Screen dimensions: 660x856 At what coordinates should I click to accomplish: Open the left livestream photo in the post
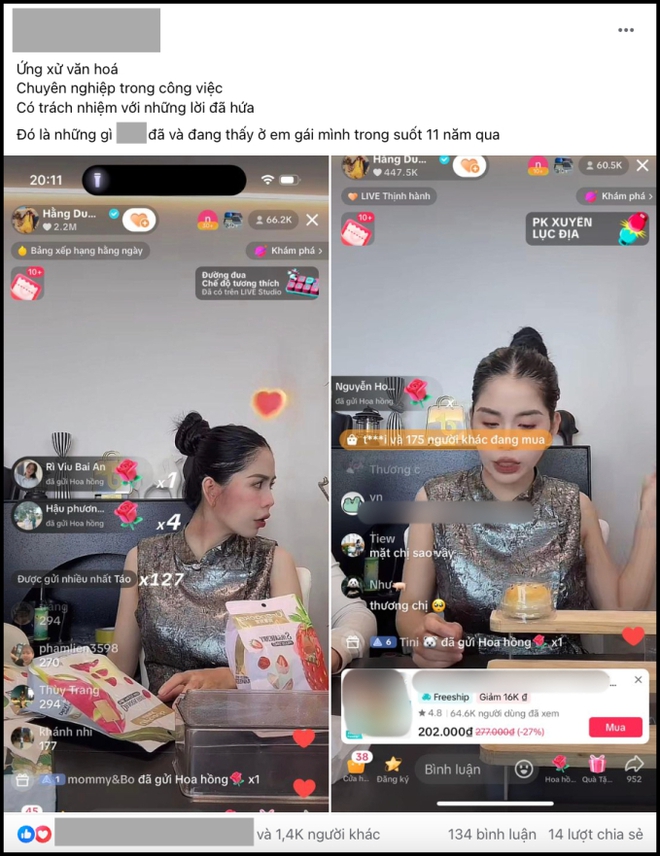coord(166,480)
